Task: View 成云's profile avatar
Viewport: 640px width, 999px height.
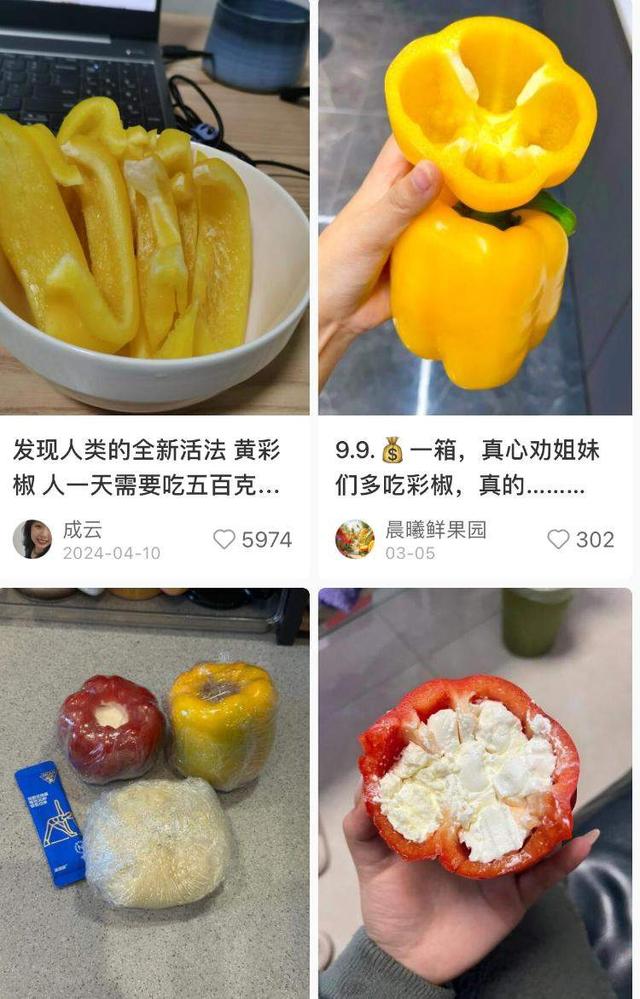Action: click(32, 539)
